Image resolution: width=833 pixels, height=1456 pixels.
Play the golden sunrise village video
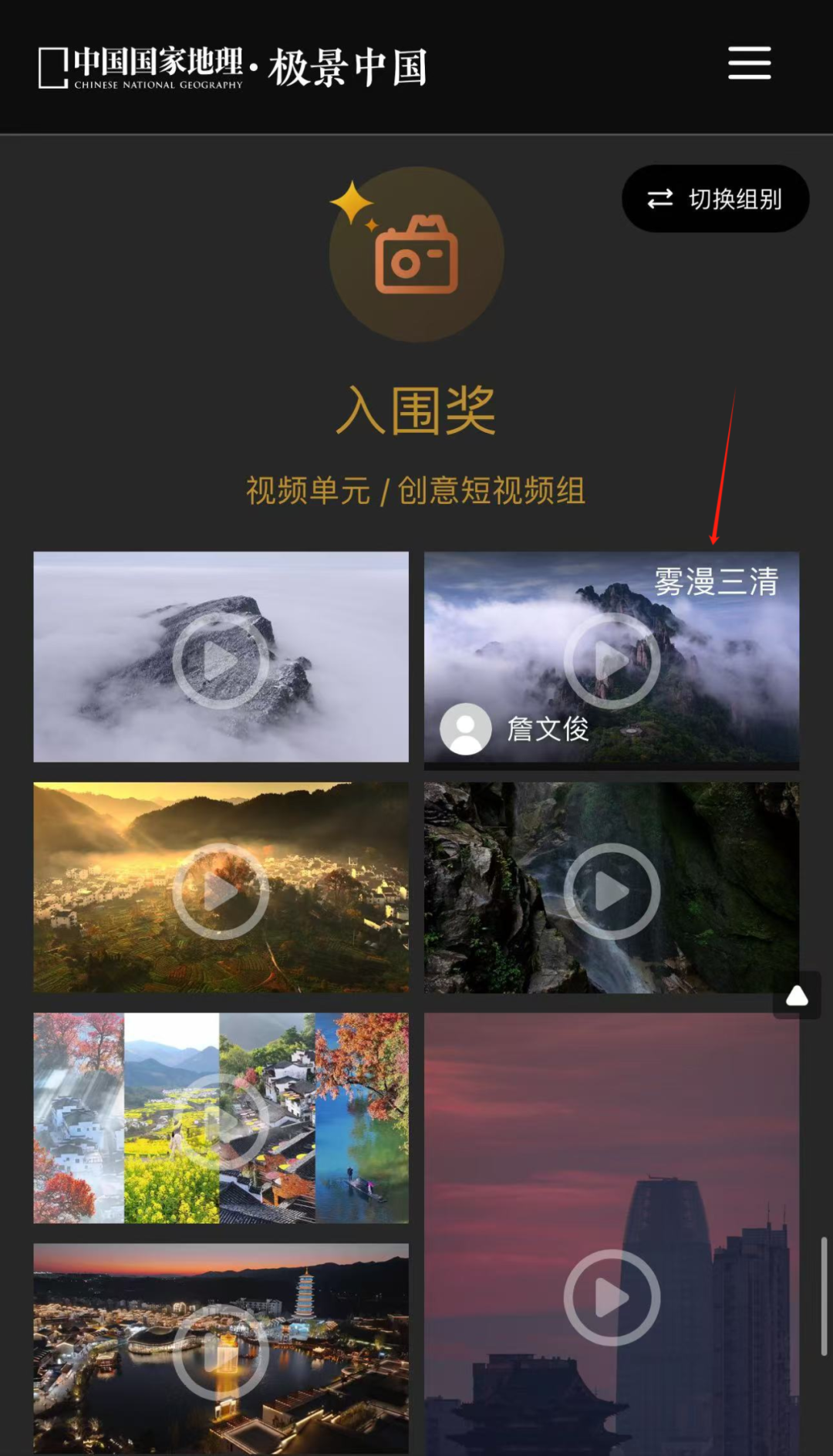coord(221,891)
